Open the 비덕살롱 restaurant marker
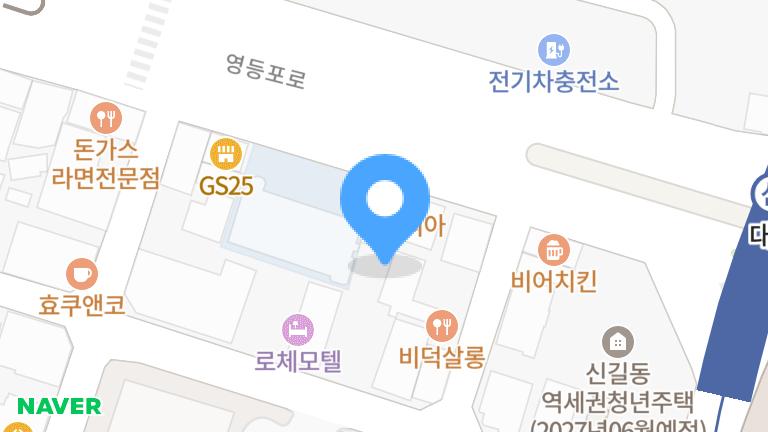The height and width of the screenshot is (432, 768). point(440,324)
